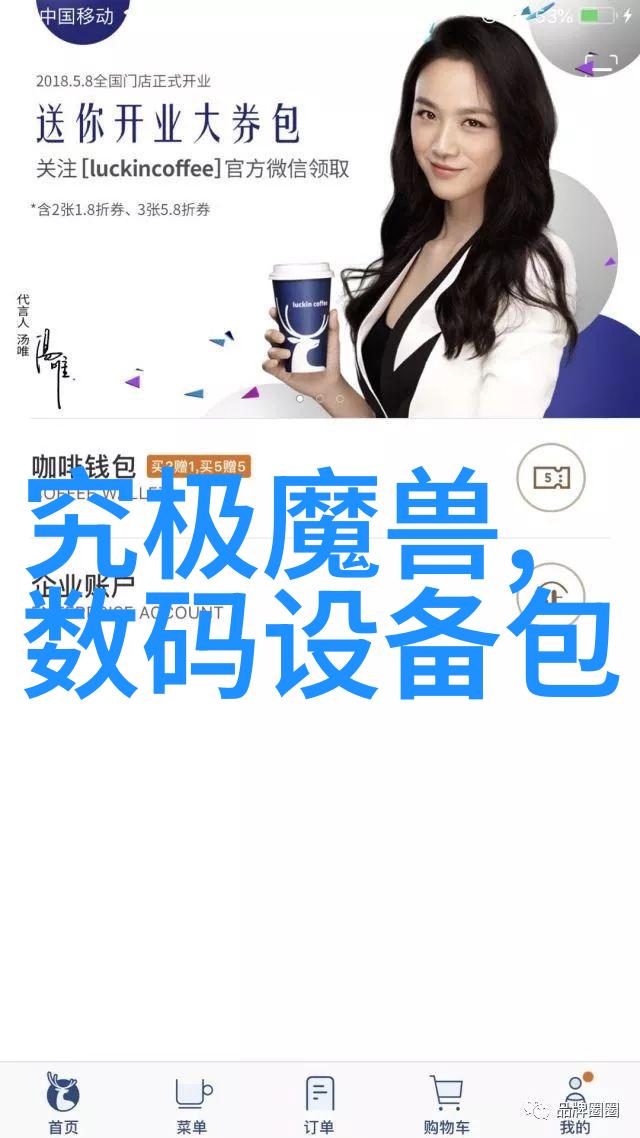
Task: Switch to the 我的 tab
Action: click(575, 1102)
